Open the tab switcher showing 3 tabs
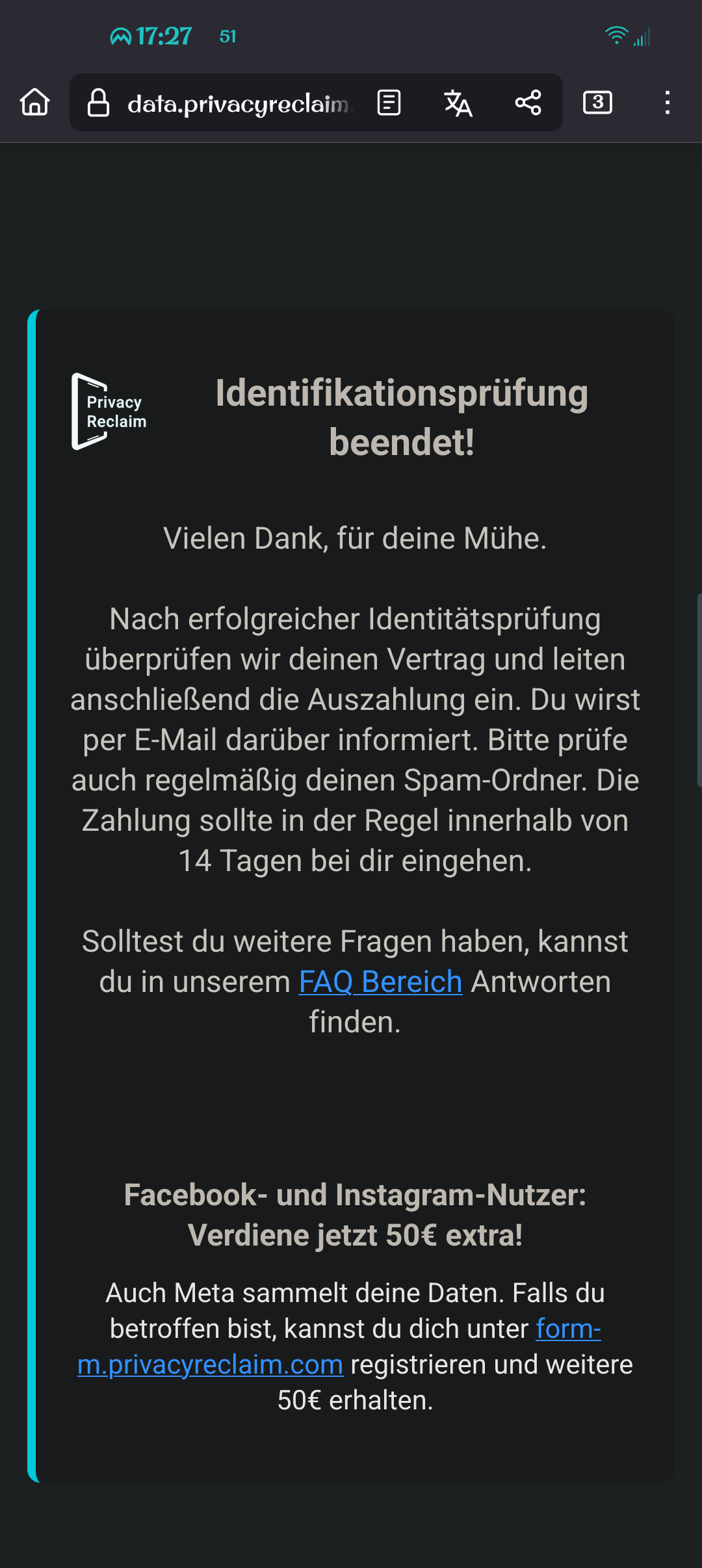 (x=597, y=103)
